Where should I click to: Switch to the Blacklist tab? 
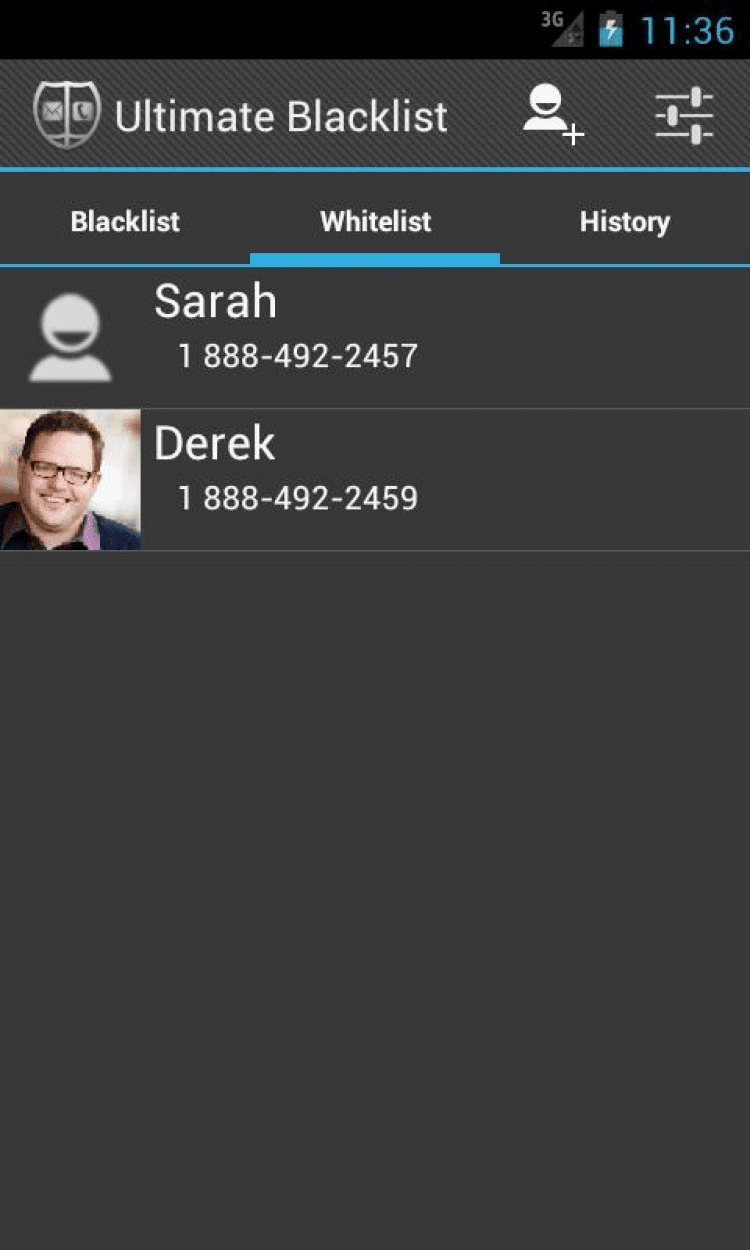pos(125,221)
